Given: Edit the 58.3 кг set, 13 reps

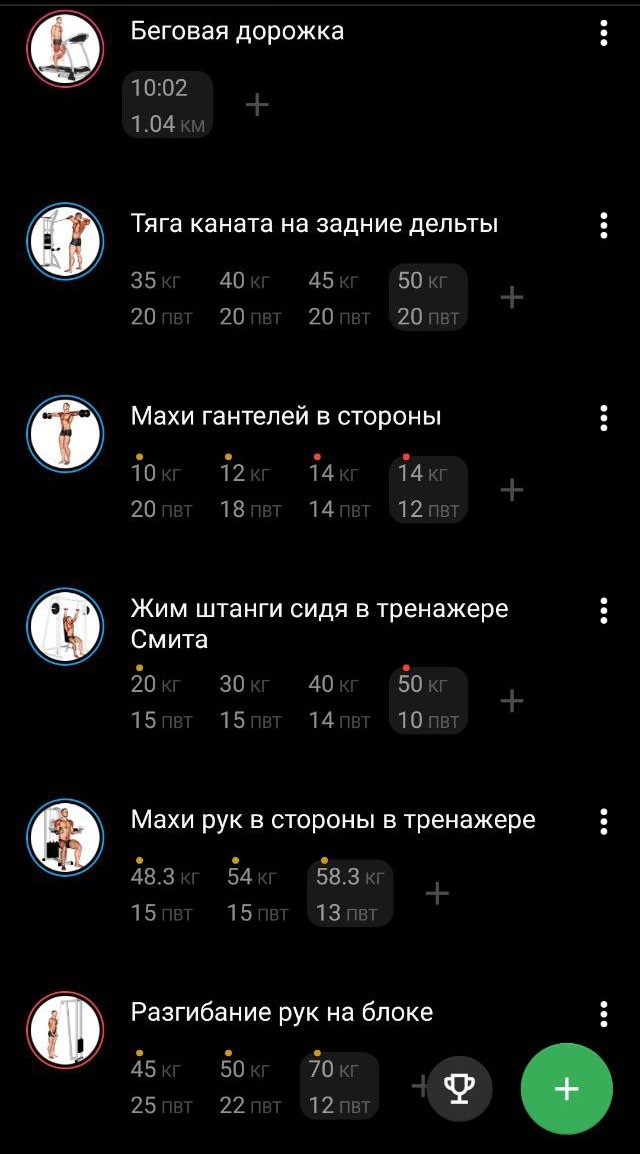Looking at the screenshot, I should pos(349,893).
